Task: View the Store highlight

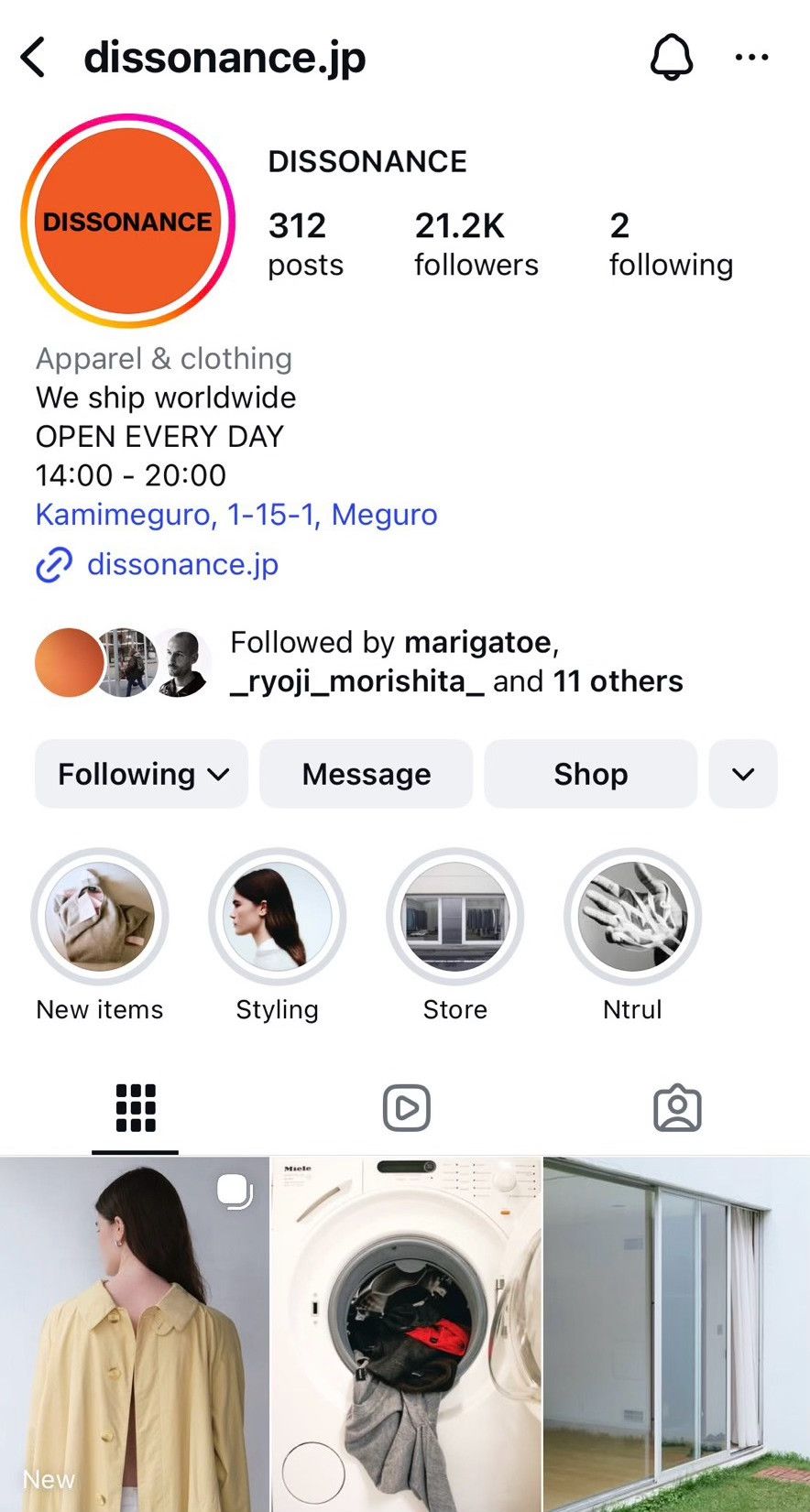Action: pyautogui.click(x=455, y=917)
